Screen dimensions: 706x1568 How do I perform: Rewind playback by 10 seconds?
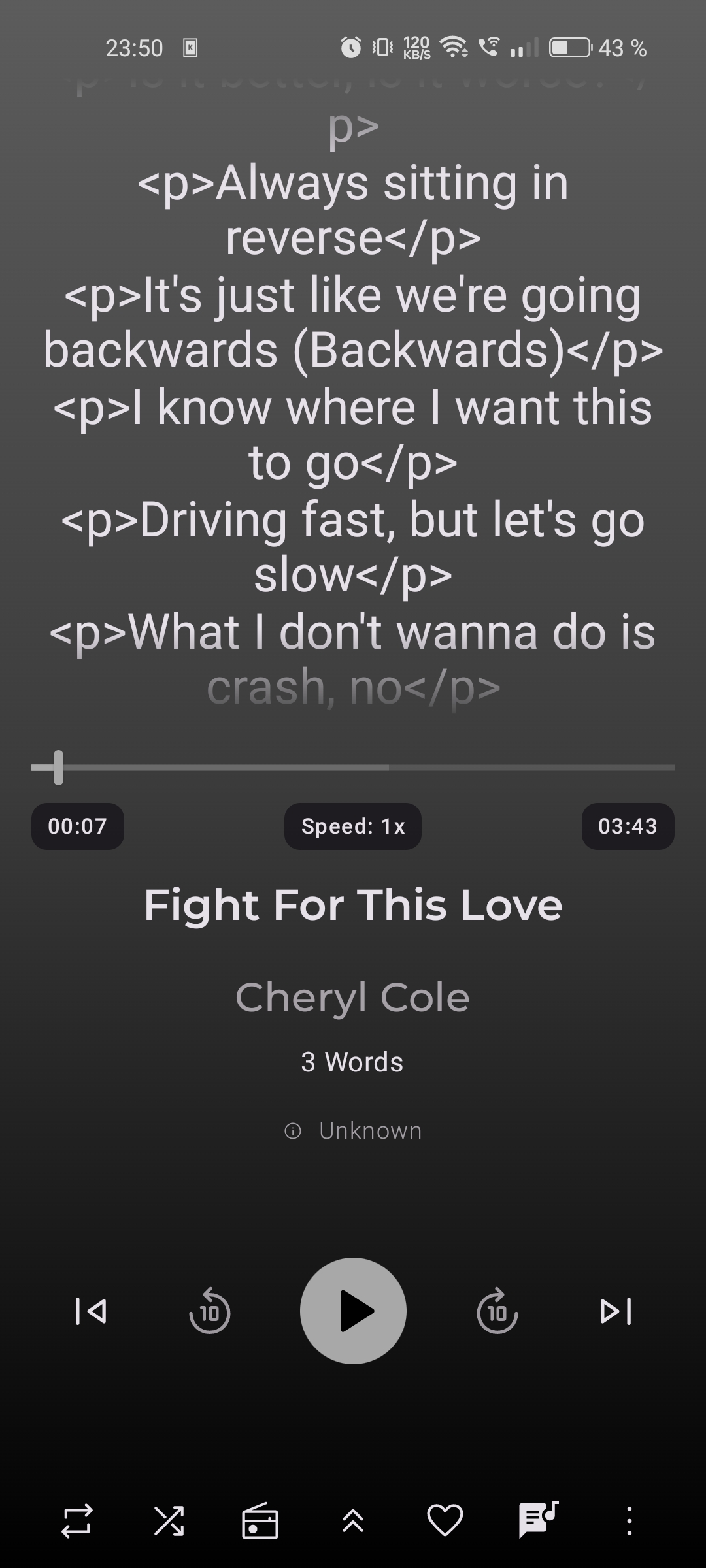tap(209, 1311)
